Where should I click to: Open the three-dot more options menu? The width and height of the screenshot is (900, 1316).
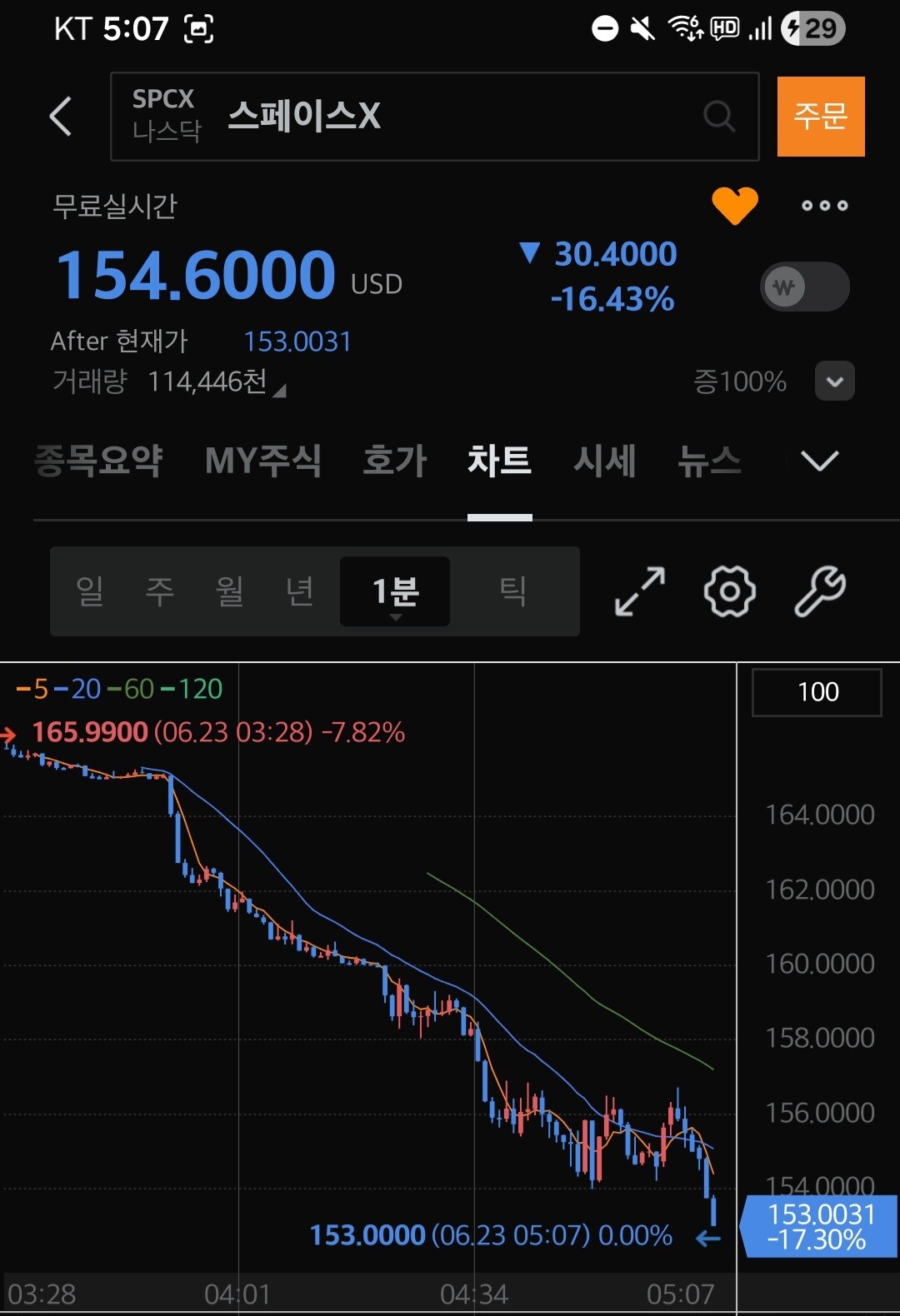824,206
